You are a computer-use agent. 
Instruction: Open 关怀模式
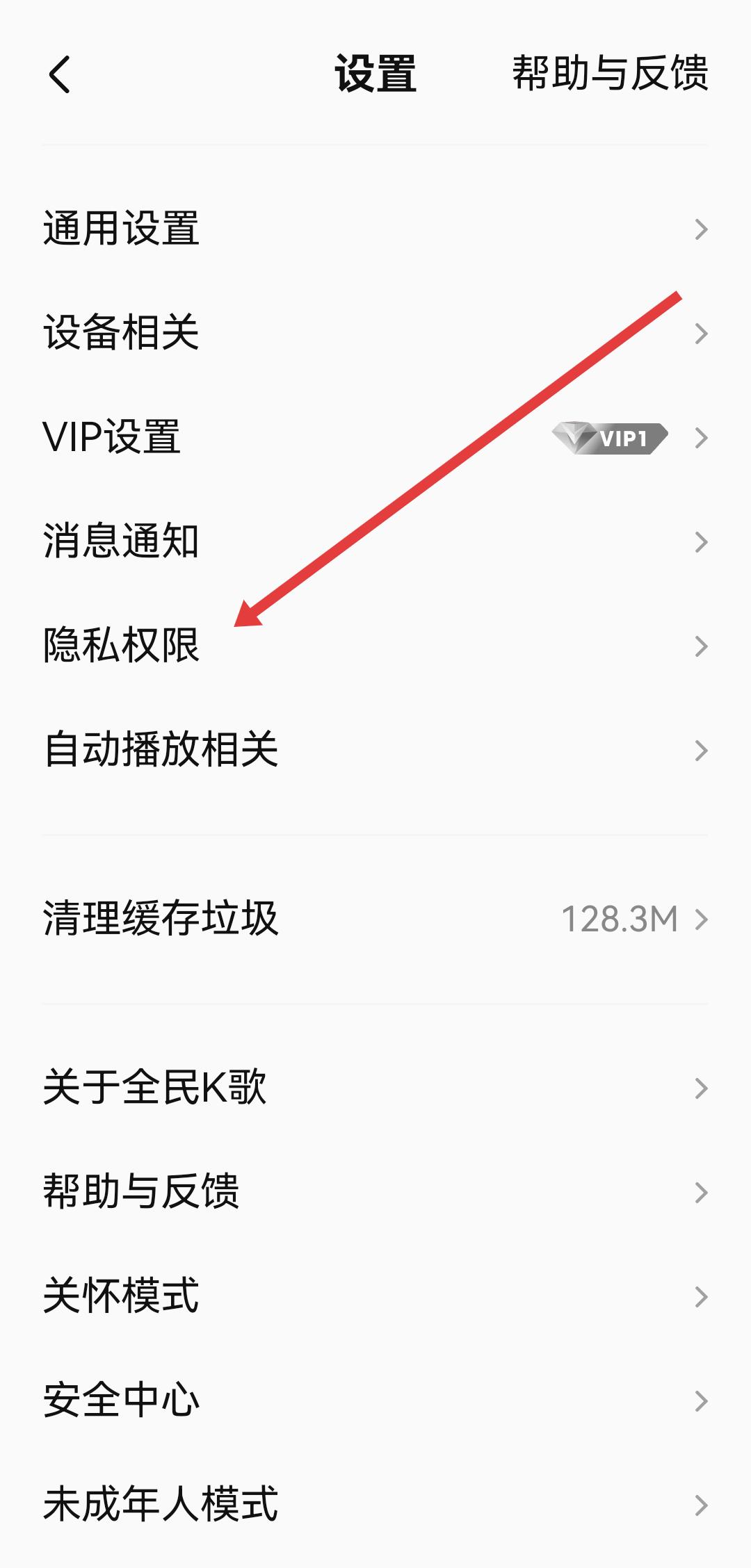375,1296
